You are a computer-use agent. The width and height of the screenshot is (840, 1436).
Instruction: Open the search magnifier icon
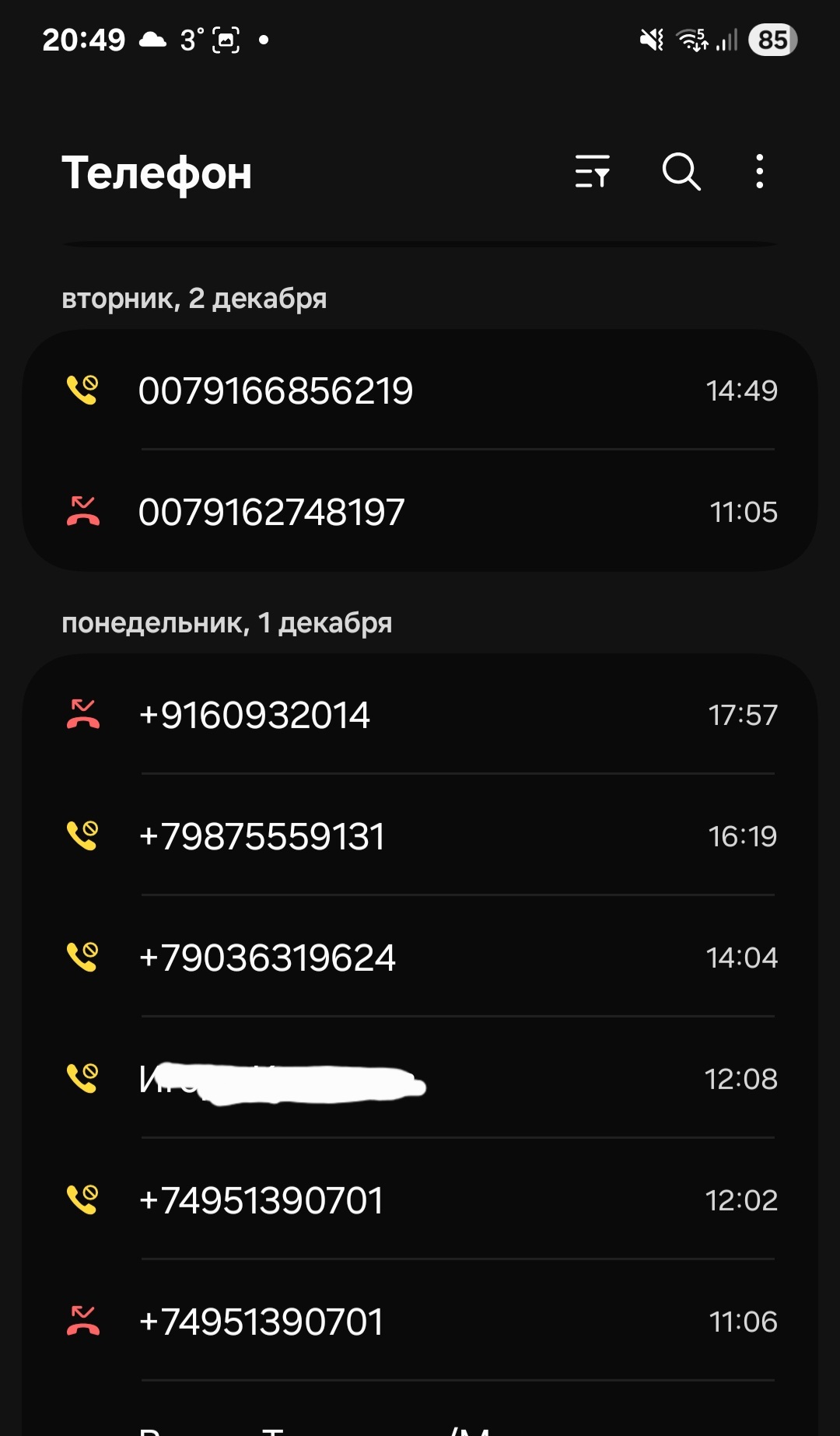pyautogui.click(x=681, y=171)
